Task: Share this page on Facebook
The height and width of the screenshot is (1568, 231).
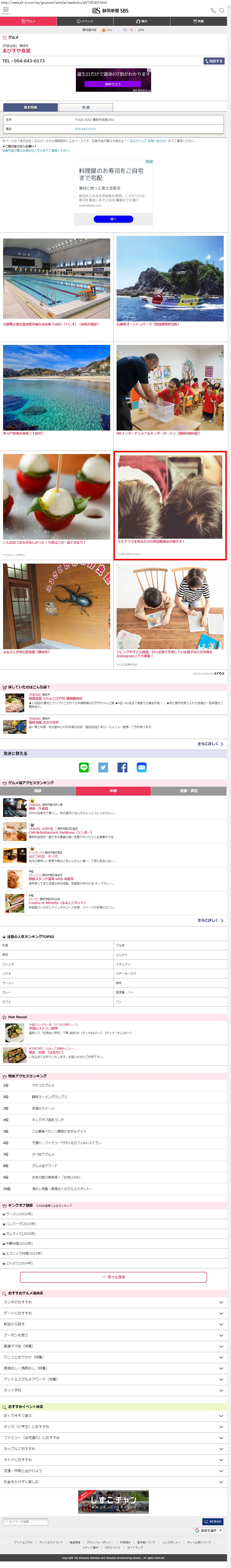Action: (122, 767)
